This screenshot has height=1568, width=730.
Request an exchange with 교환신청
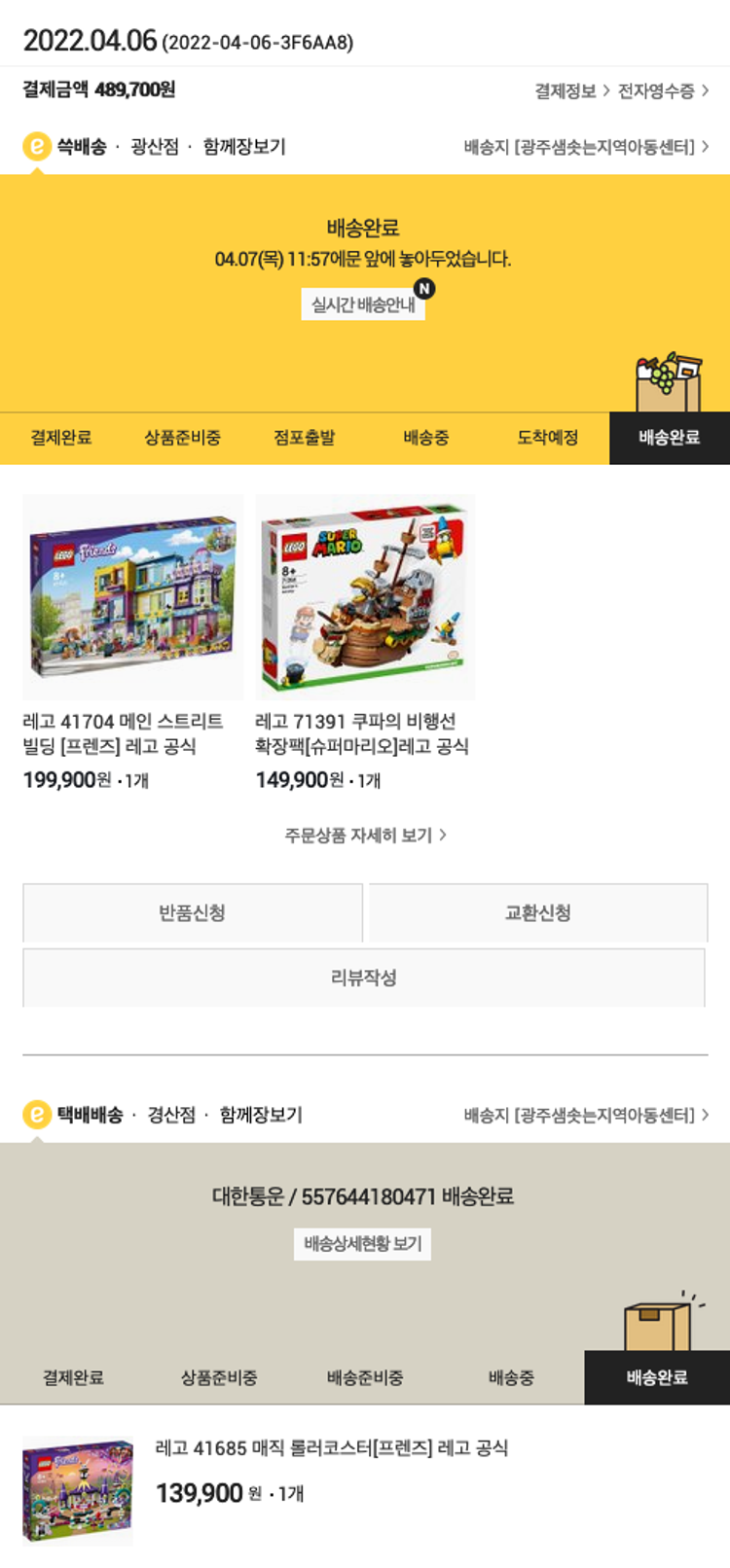pyautogui.click(x=538, y=912)
